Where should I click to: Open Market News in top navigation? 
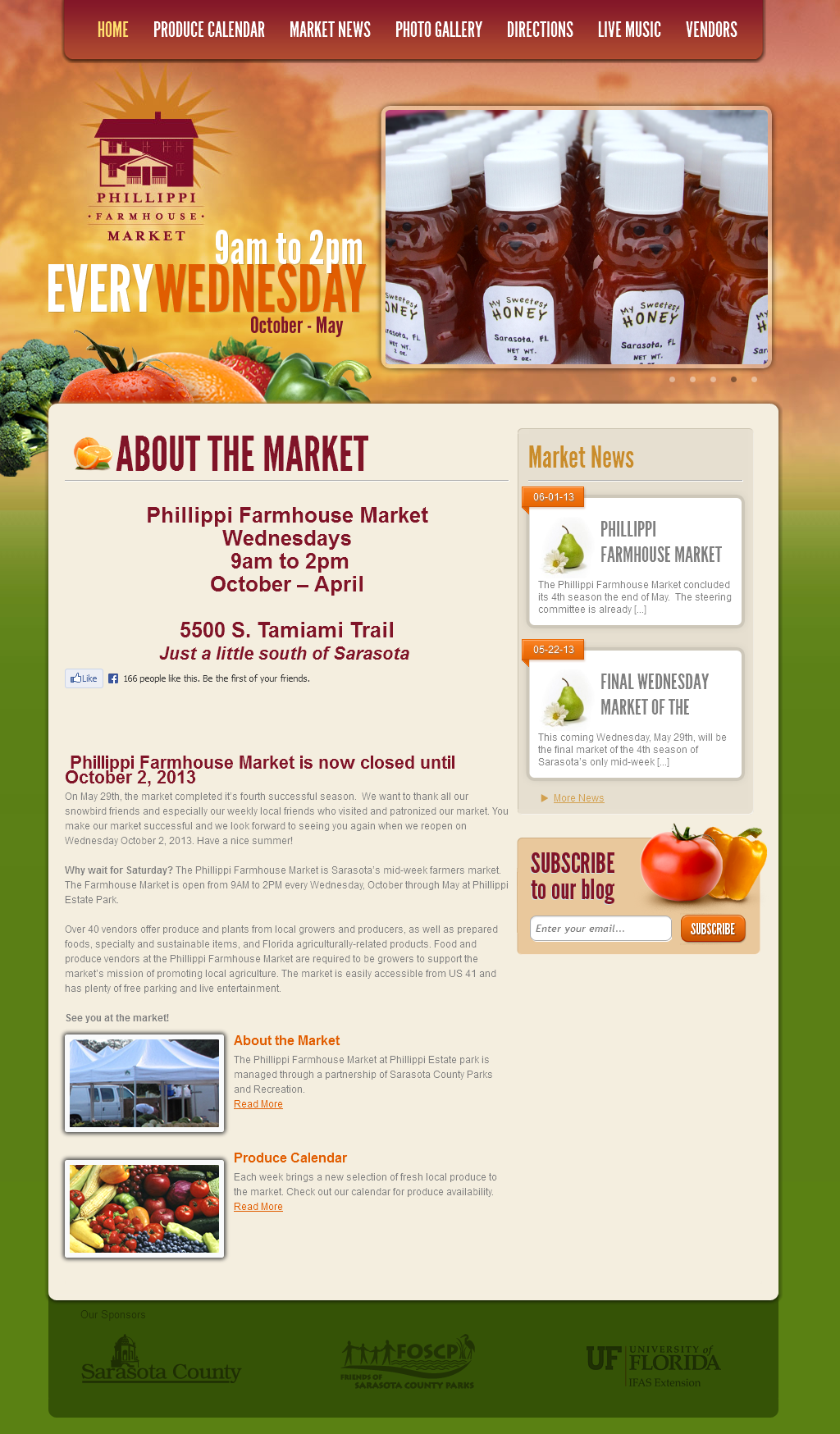[x=330, y=30]
